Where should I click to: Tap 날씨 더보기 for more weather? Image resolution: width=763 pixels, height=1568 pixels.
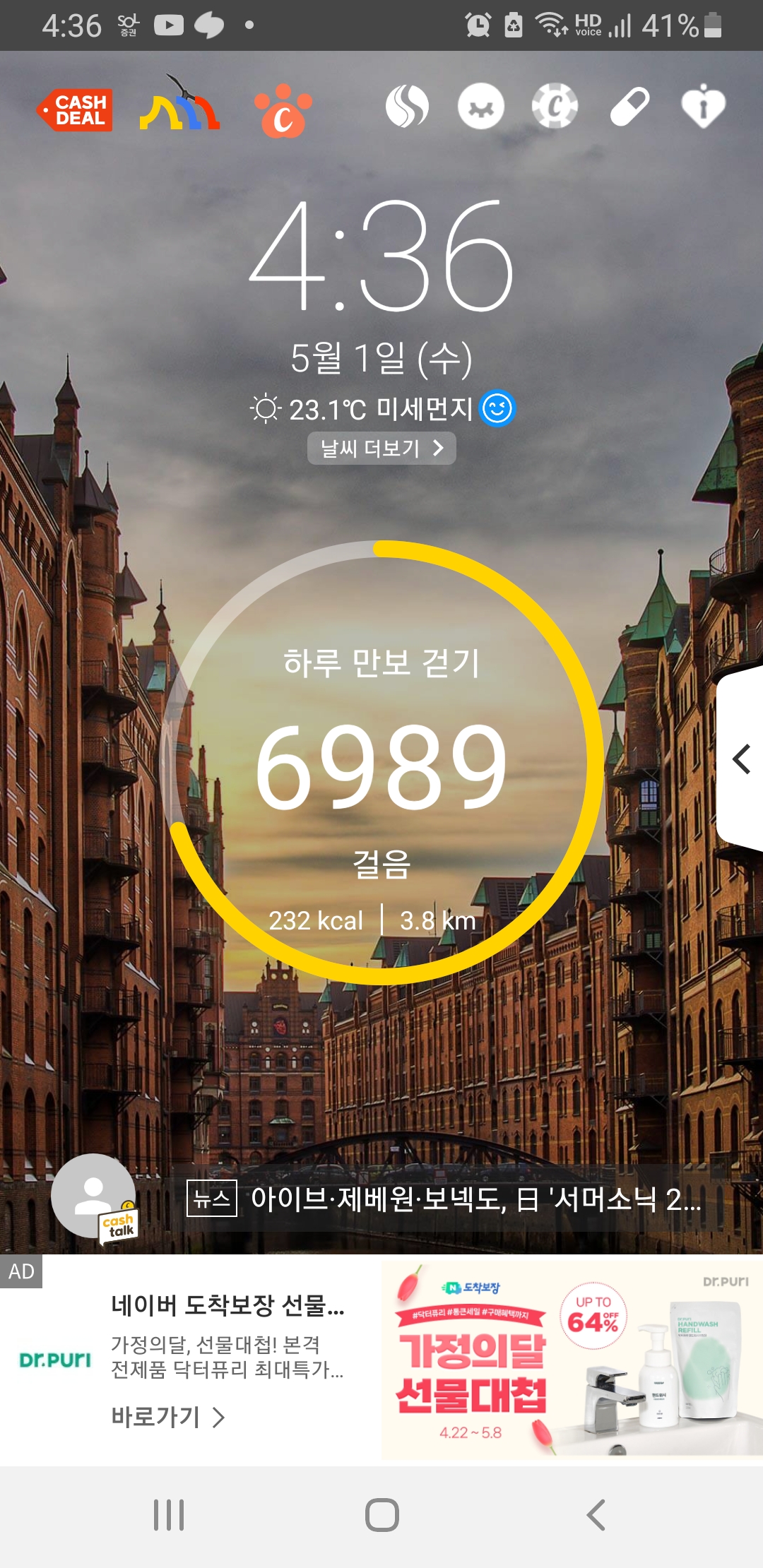pyautogui.click(x=381, y=449)
